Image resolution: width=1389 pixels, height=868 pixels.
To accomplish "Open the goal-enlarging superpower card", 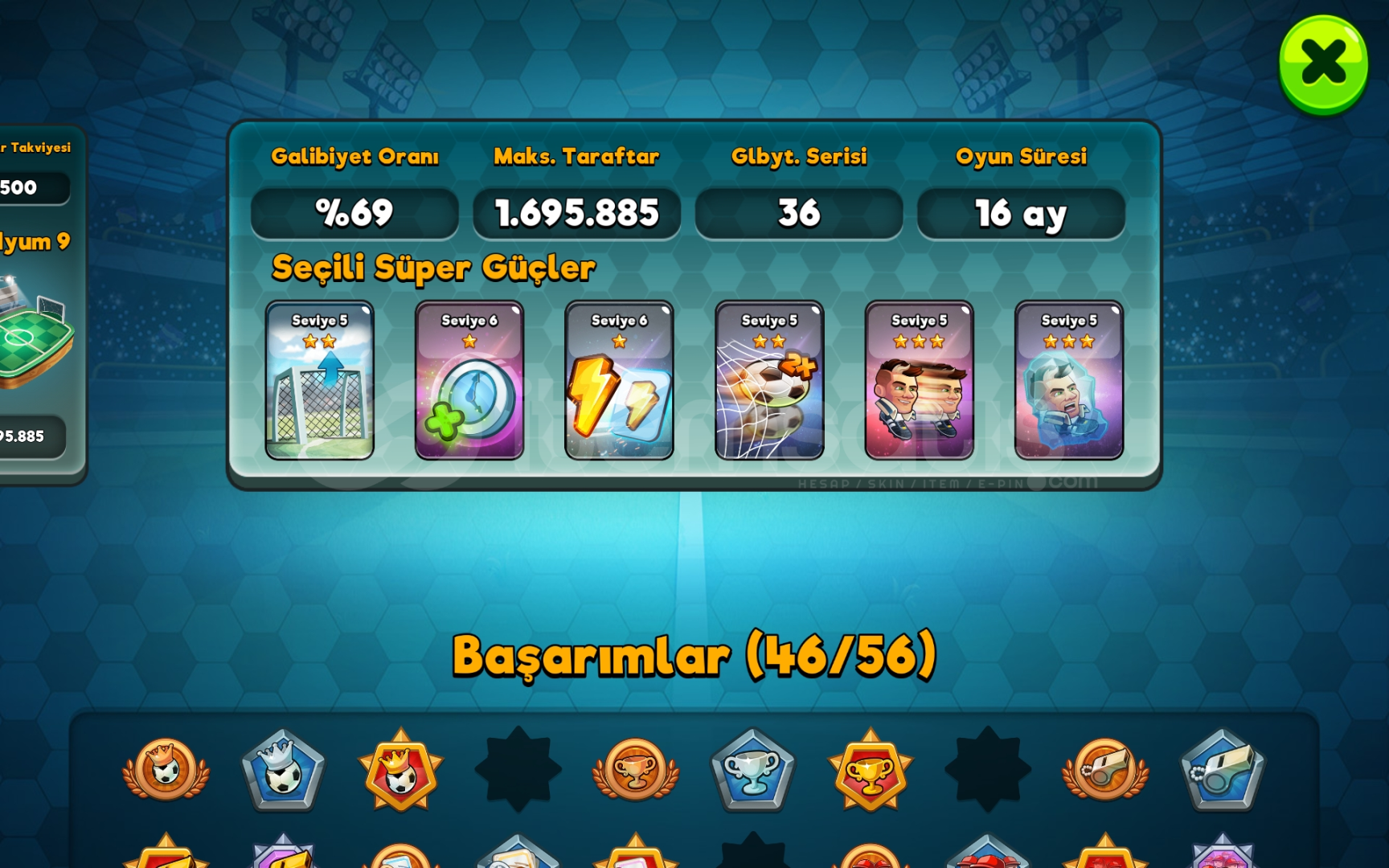I will [x=319, y=381].
